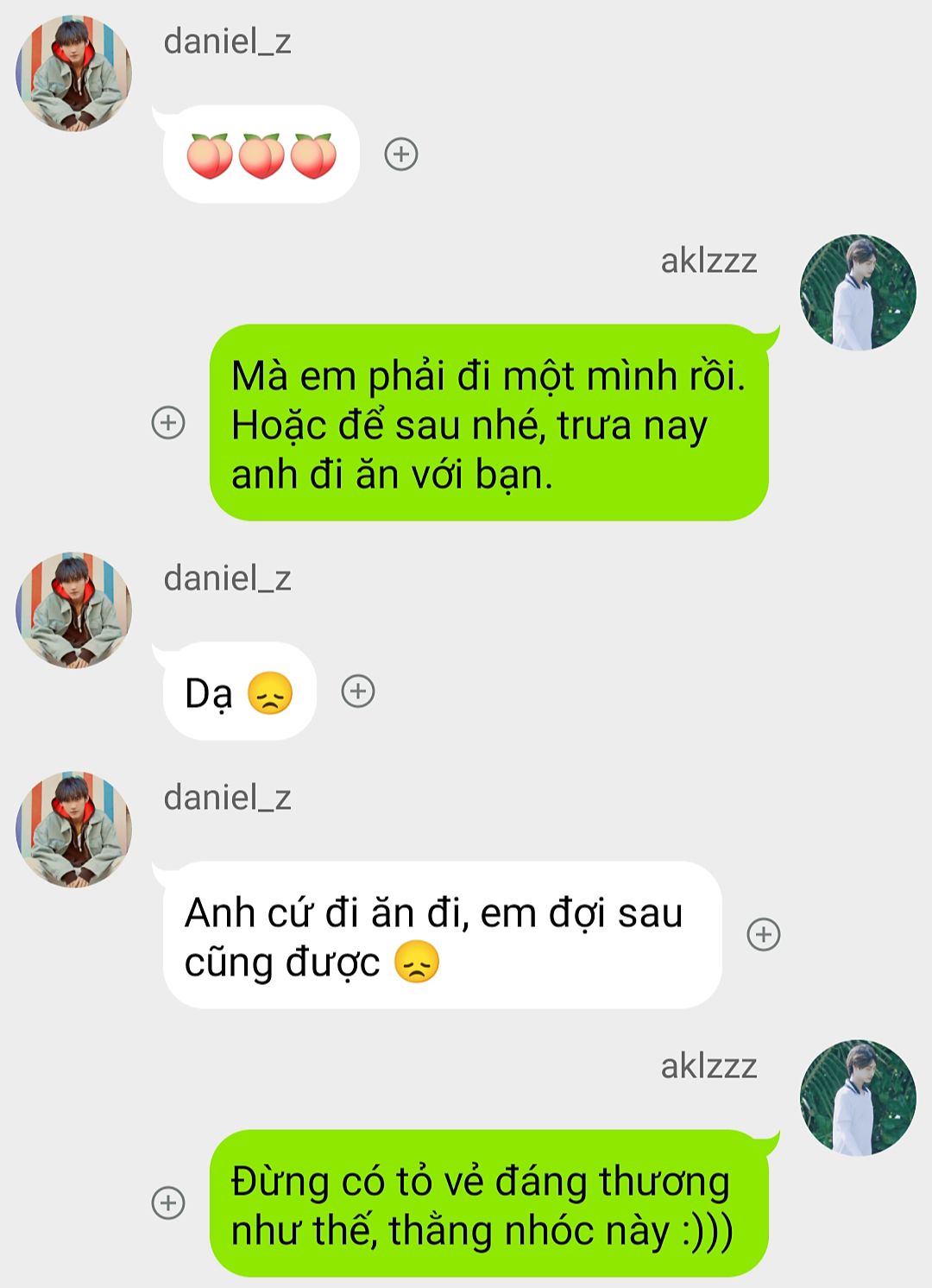Tap the plus icon next to the "Dạ" message

(358, 691)
